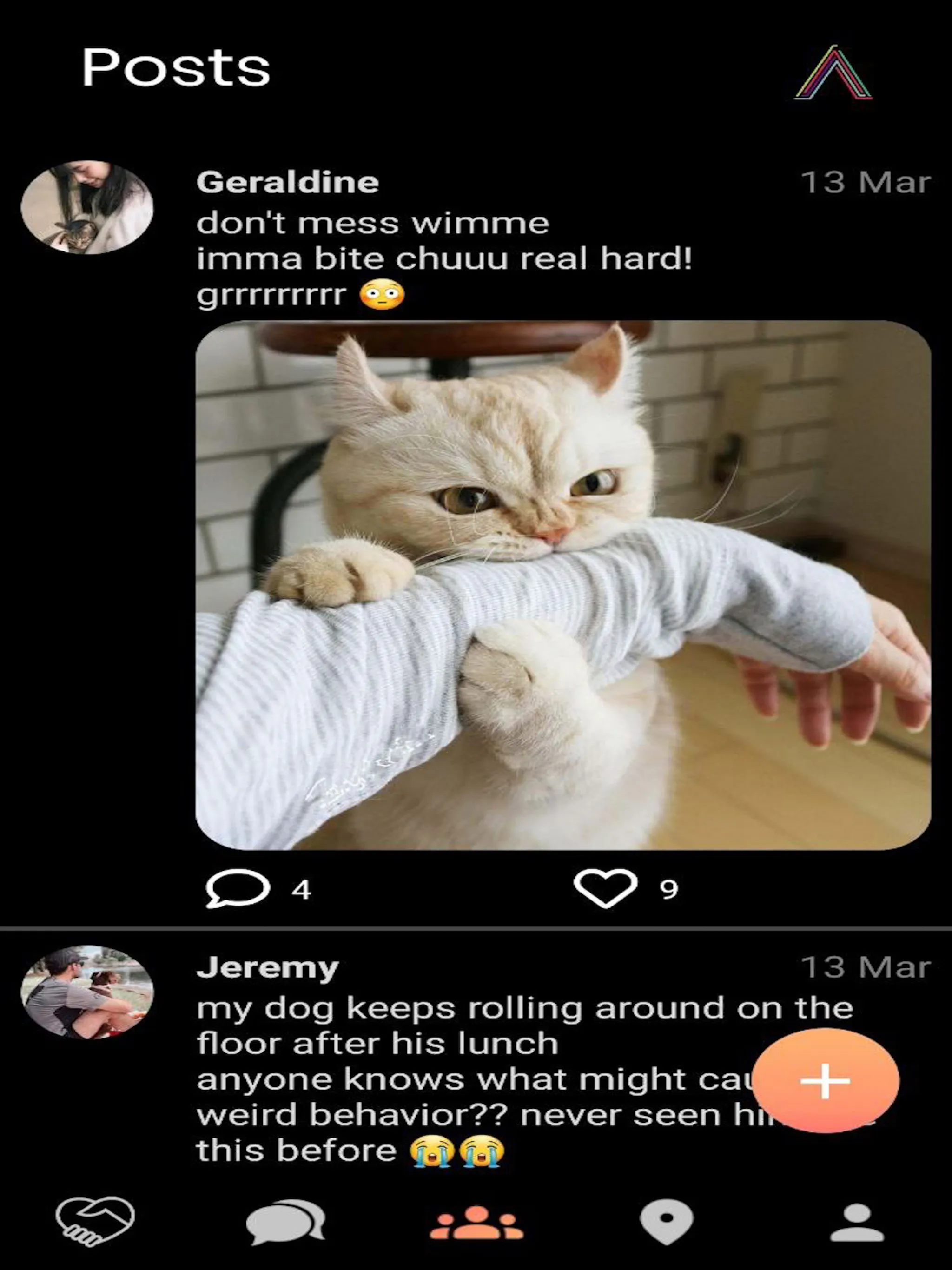Create a new post with plus button
This screenshot has width=952, height=1270.
826,1080
